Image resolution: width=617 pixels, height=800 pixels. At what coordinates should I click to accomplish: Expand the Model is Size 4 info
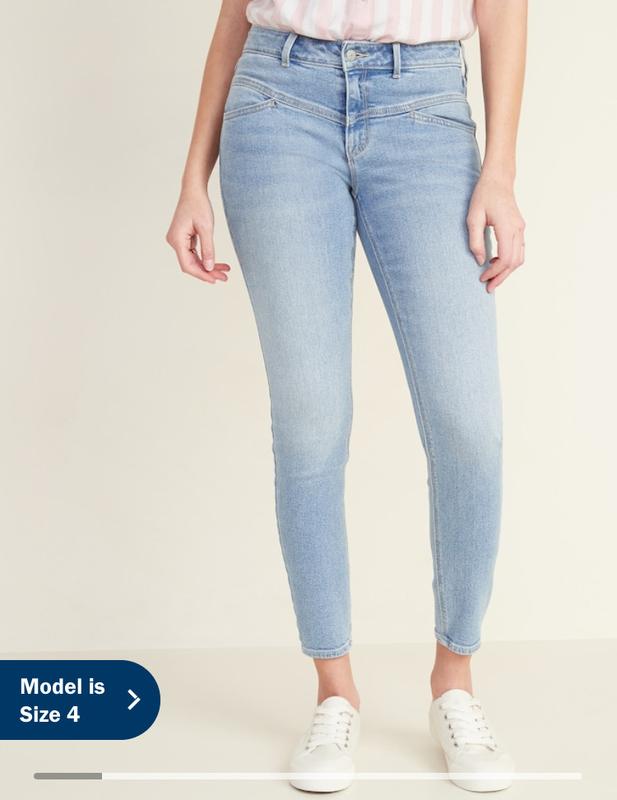tap(80, 700)
